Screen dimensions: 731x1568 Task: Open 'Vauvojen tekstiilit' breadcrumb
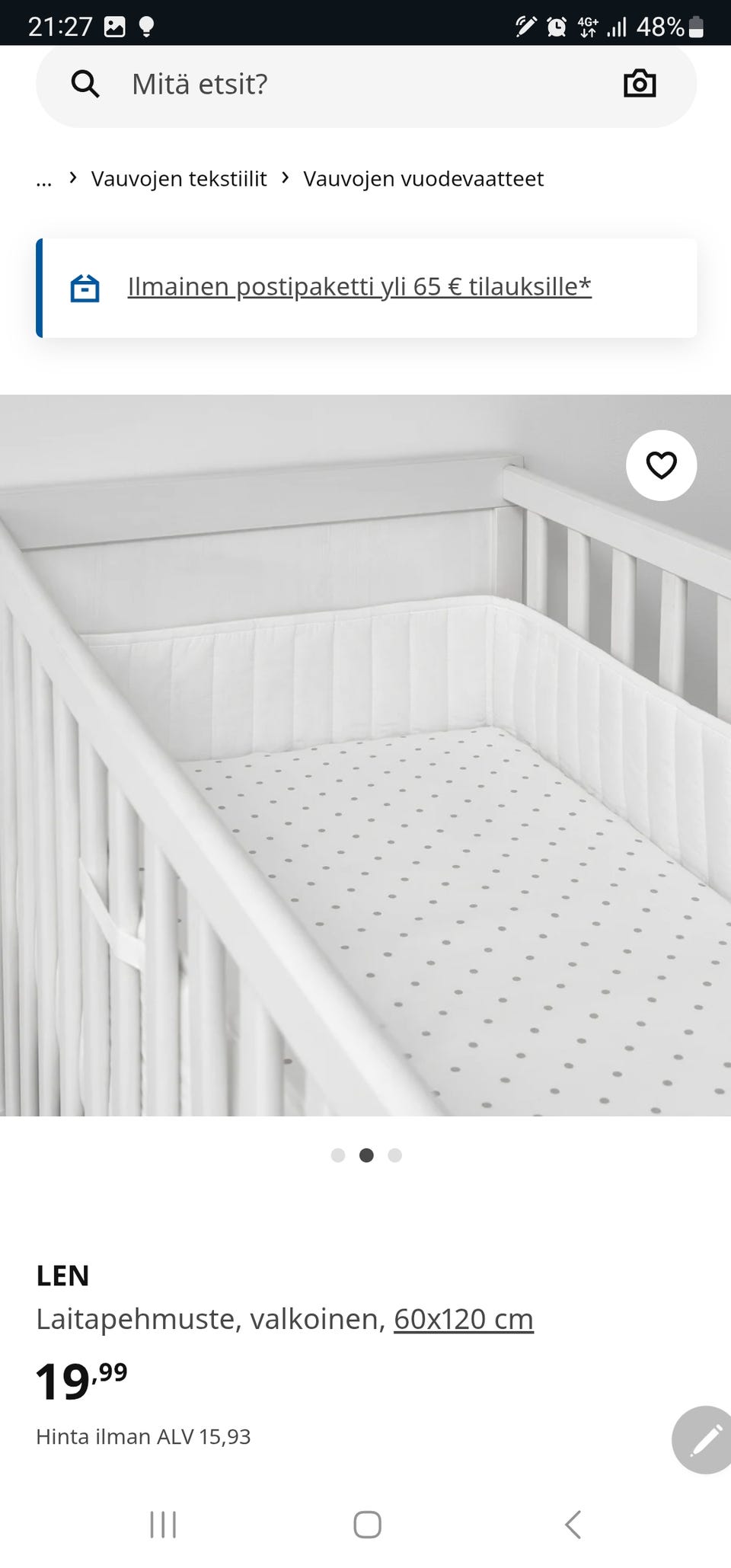[179, 179]
